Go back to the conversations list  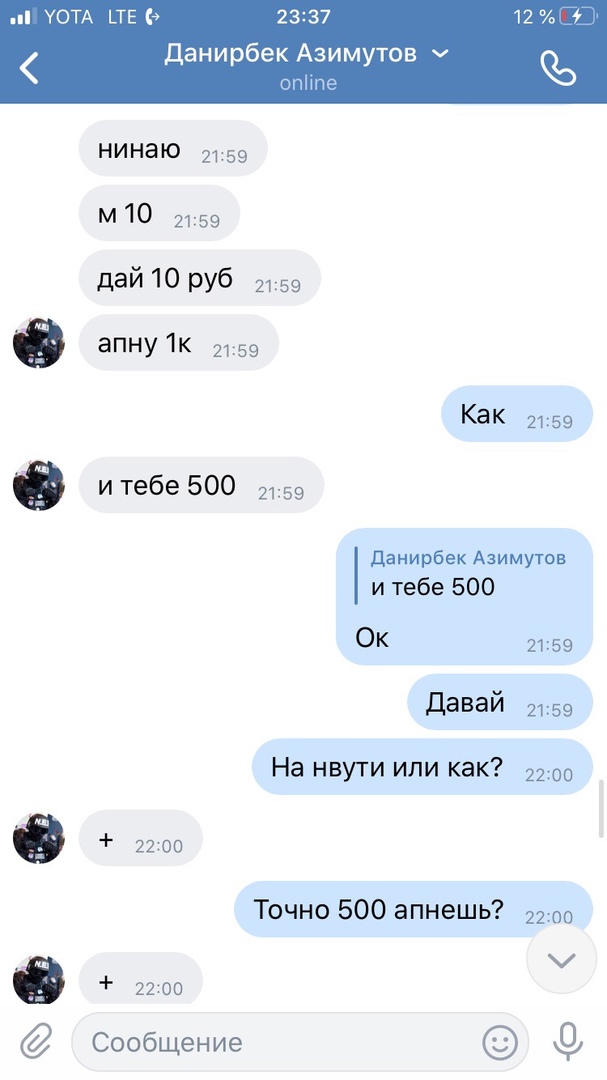[30, 68]
